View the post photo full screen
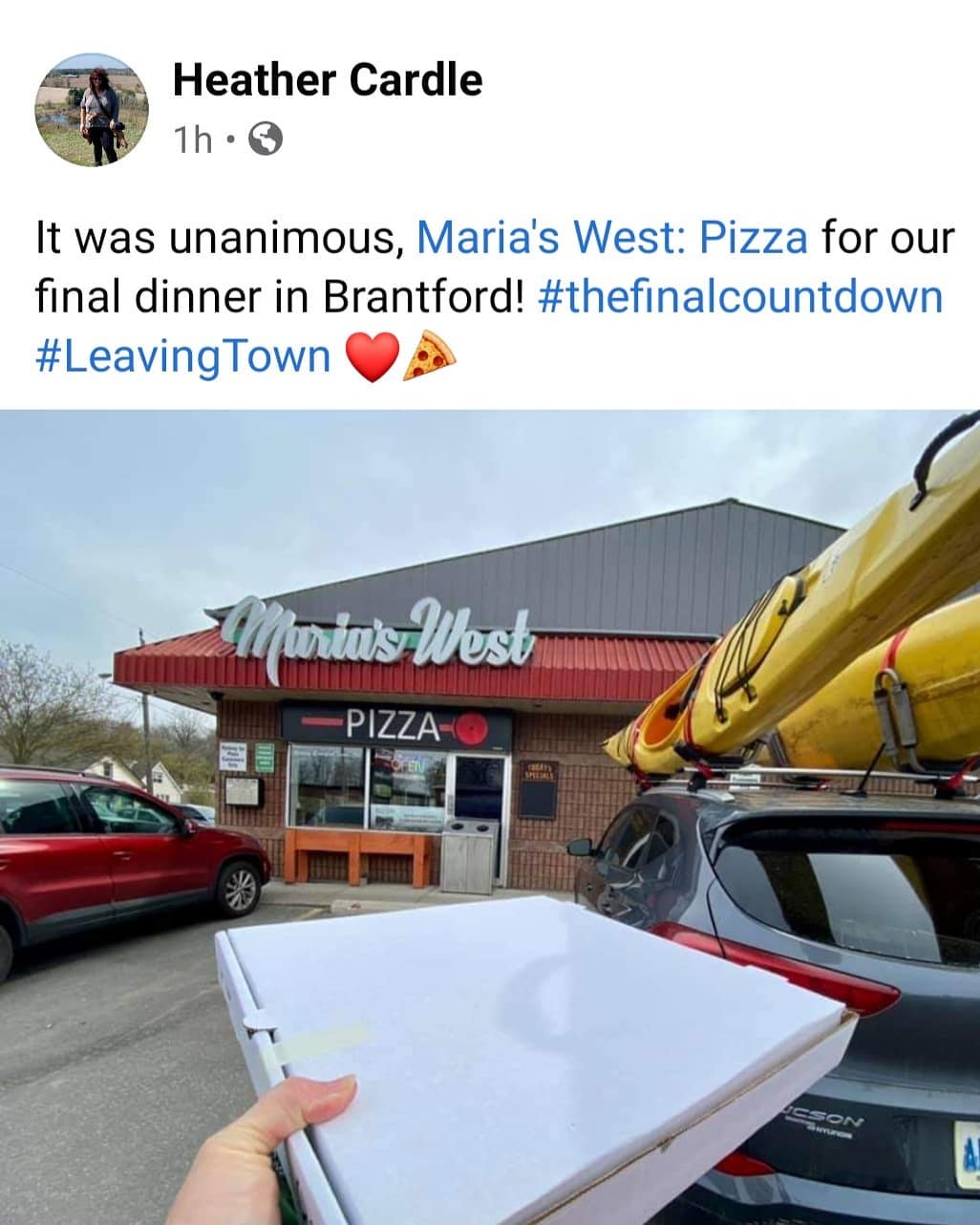980x1225 pixels. [x=489, y=817]
